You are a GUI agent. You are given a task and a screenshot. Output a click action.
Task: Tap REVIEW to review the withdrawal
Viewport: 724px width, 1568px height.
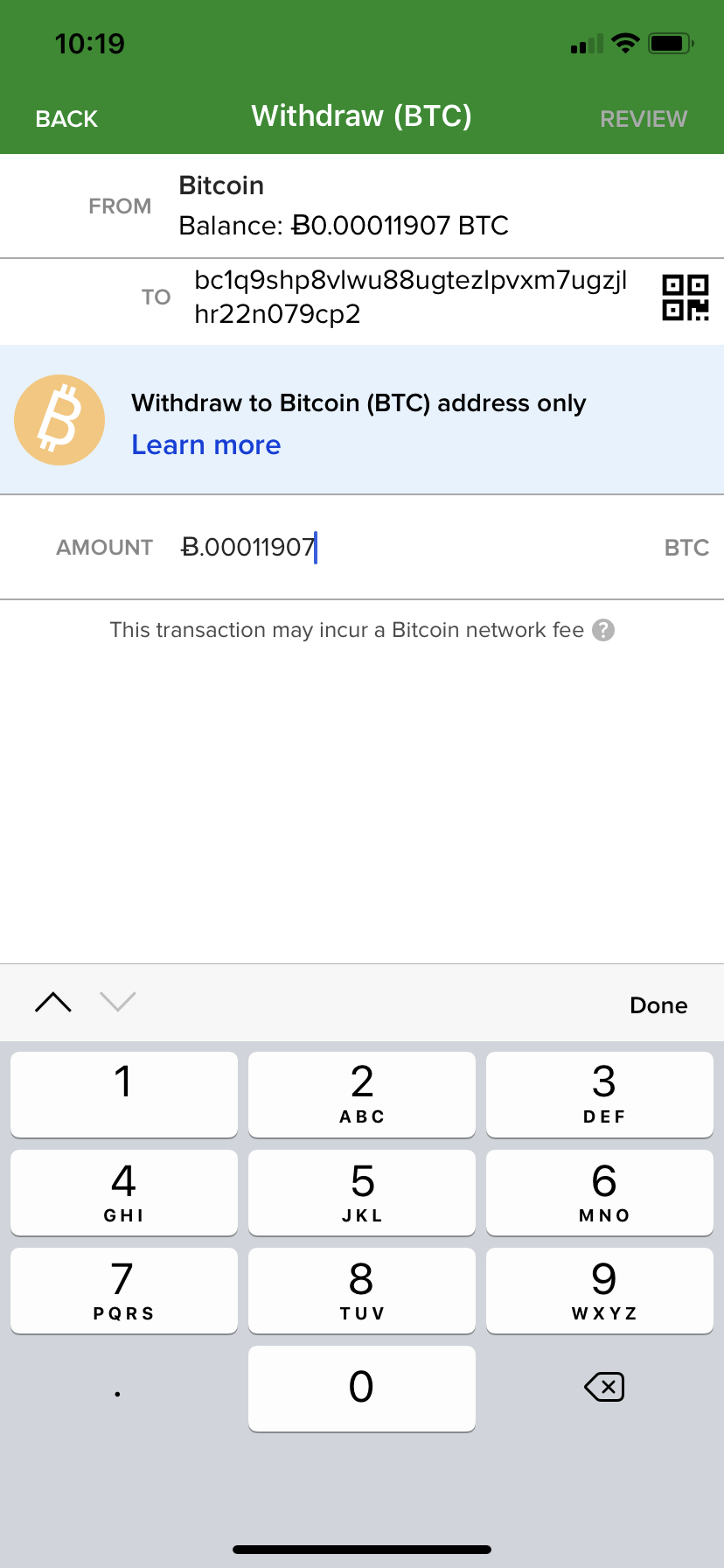[644, 119]
